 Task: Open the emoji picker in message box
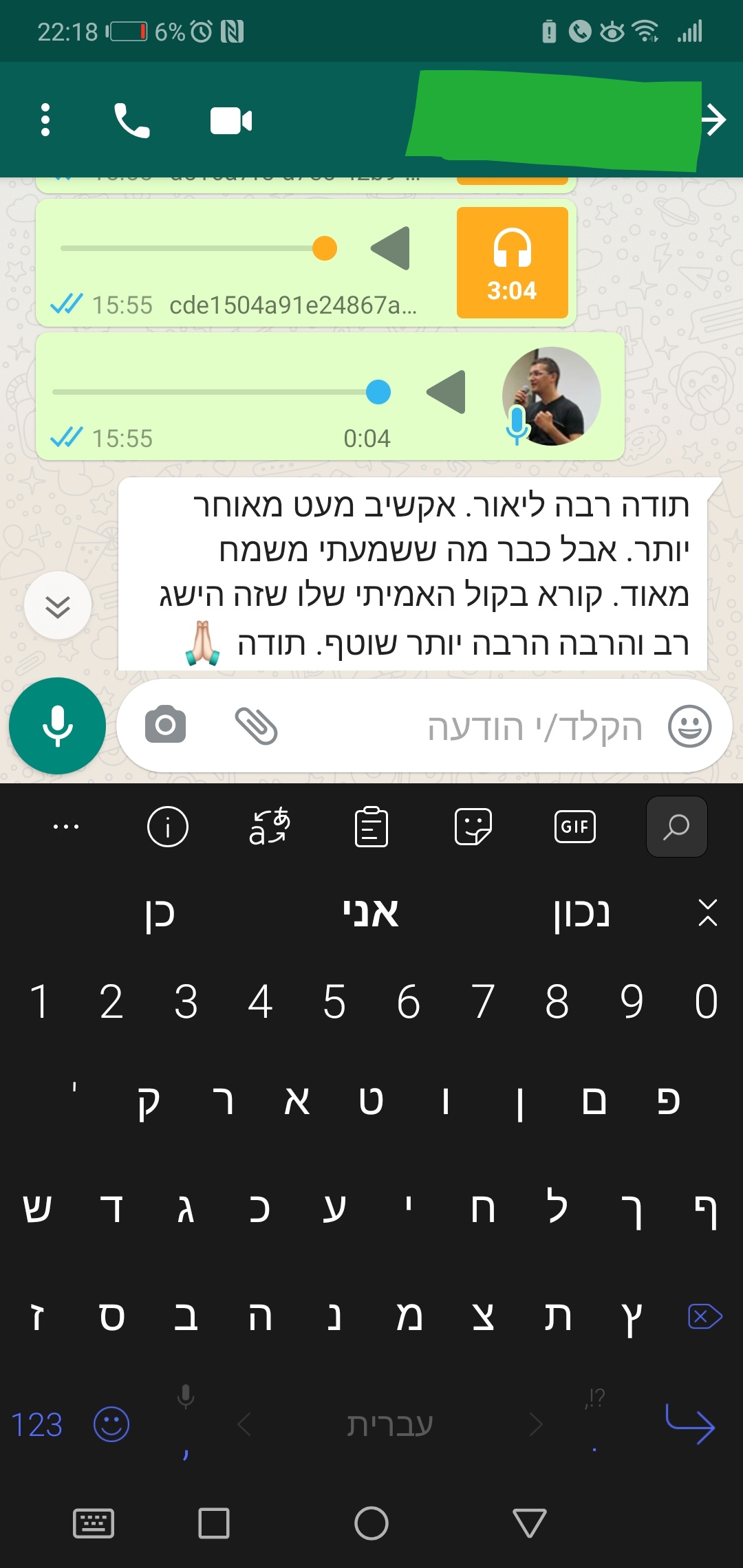(x=690, y=726)
